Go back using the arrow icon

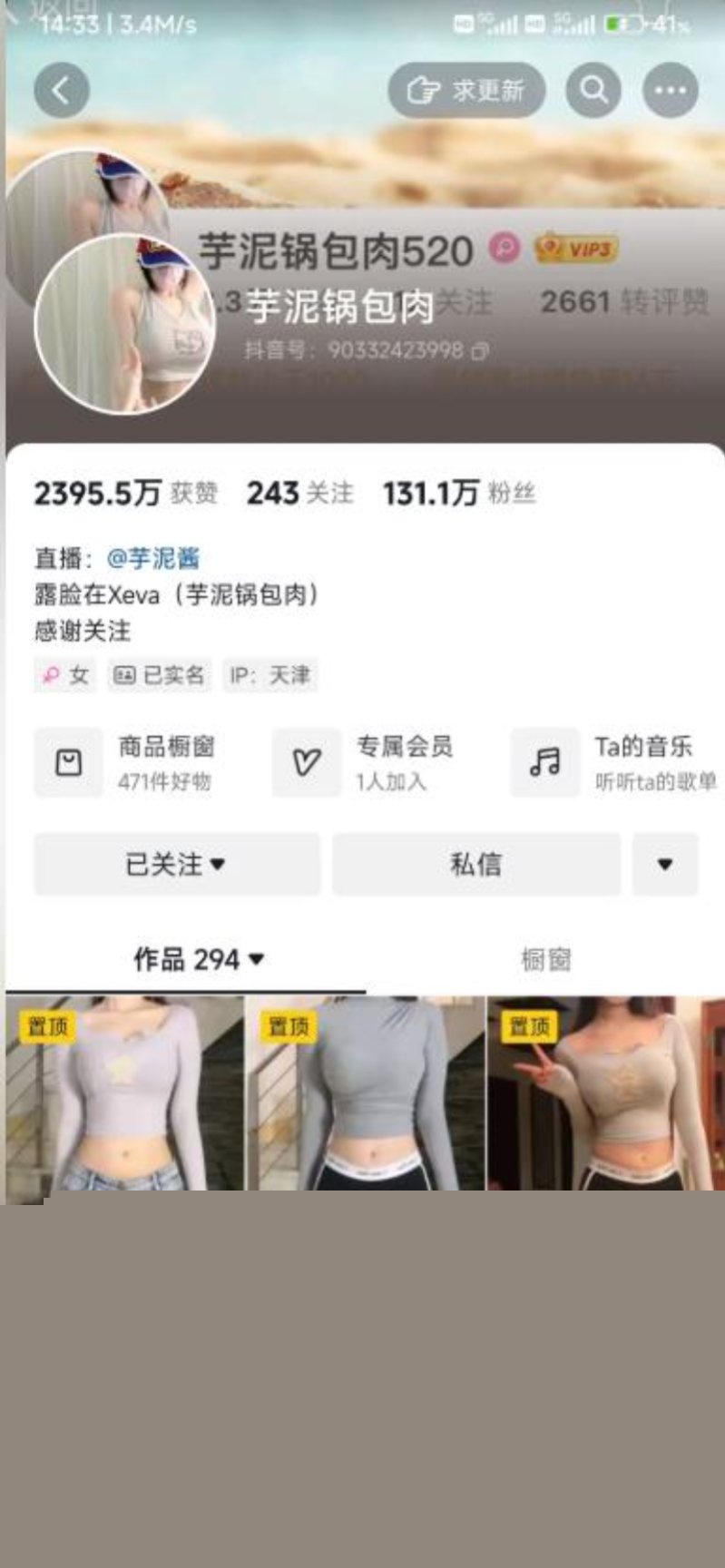pos(62,90)
